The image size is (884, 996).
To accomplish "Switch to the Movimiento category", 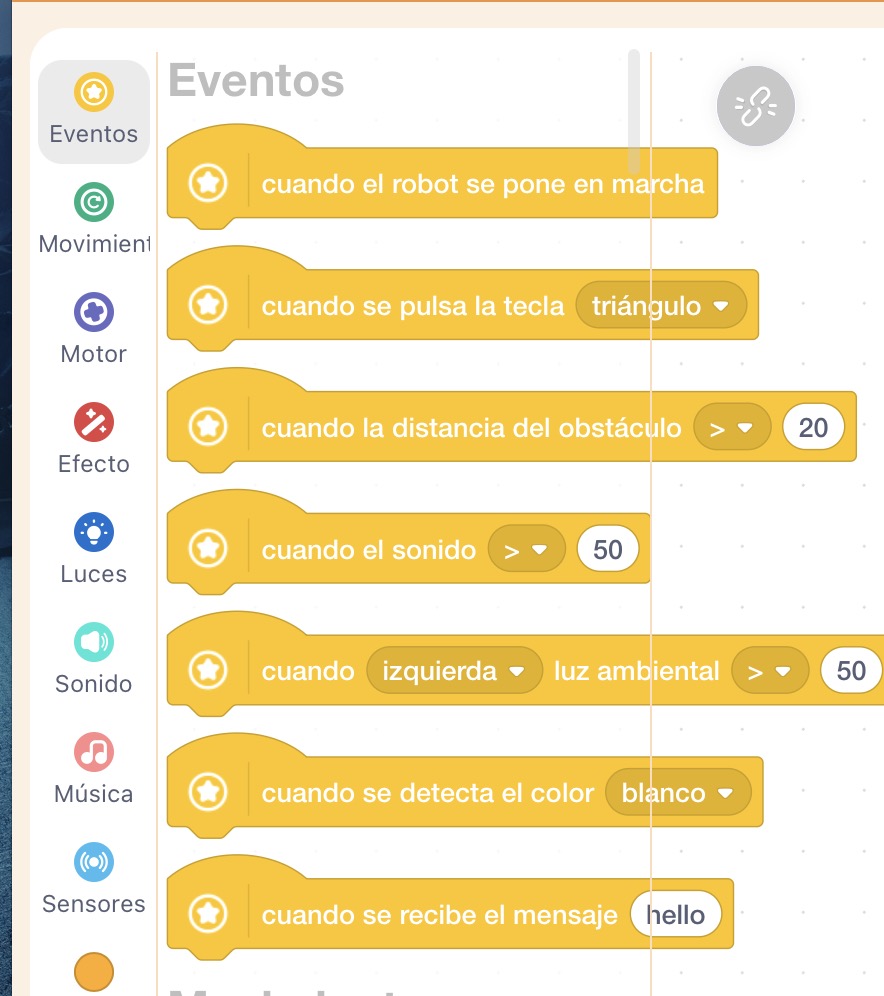I will click(x=93, y=220).
